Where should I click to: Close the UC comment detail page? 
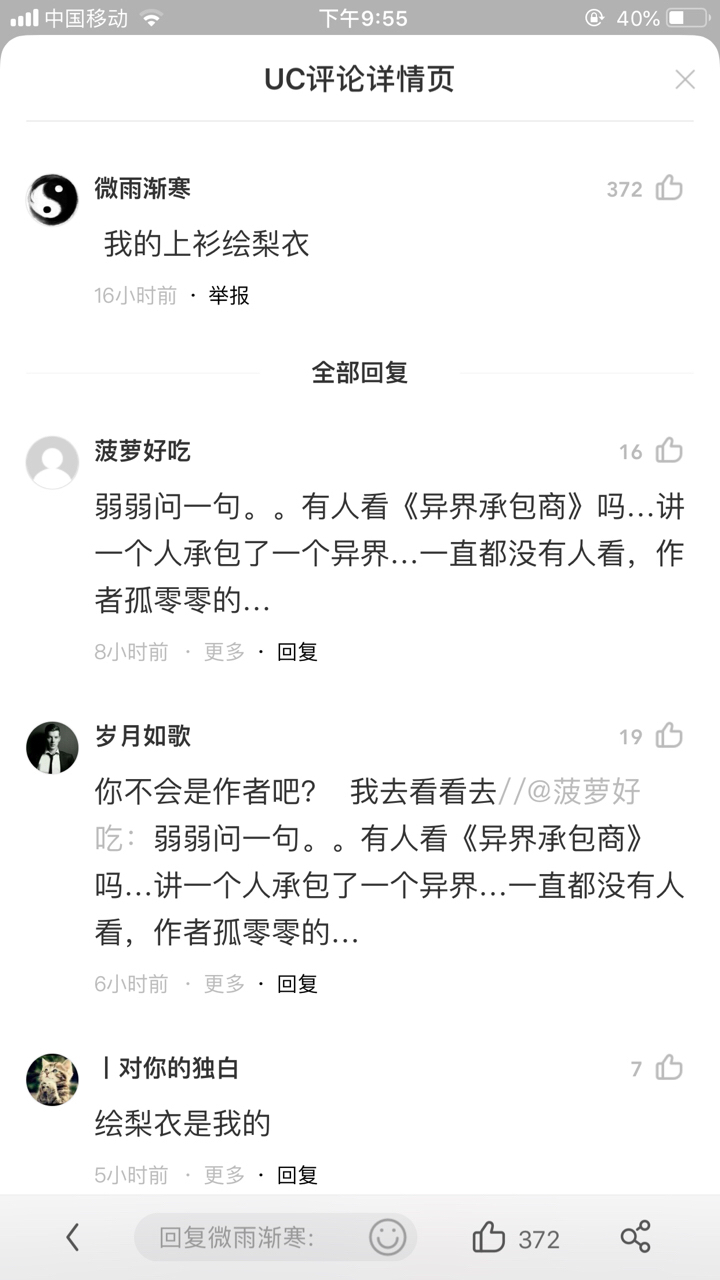tap(685, 80)
